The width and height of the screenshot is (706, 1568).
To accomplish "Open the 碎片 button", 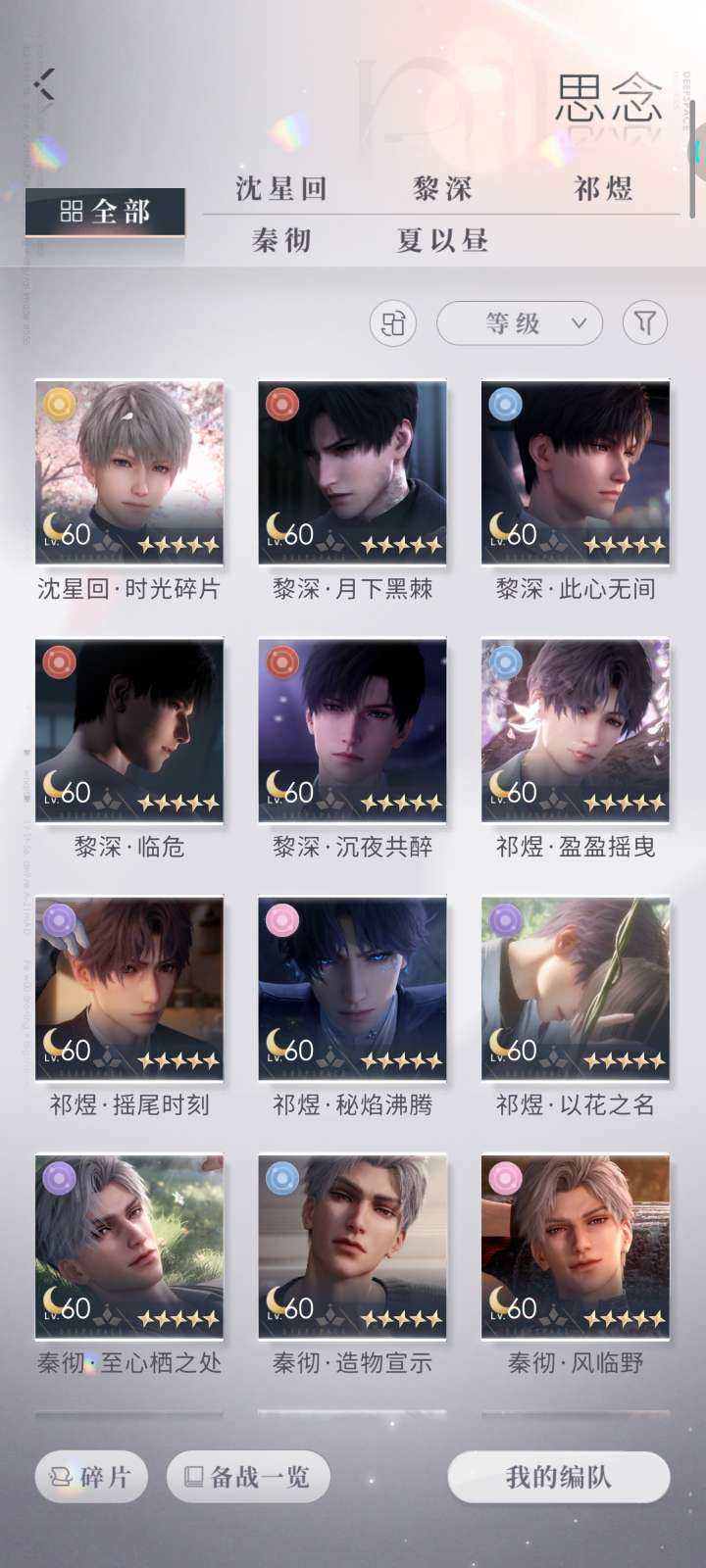I will [91, 1477].
